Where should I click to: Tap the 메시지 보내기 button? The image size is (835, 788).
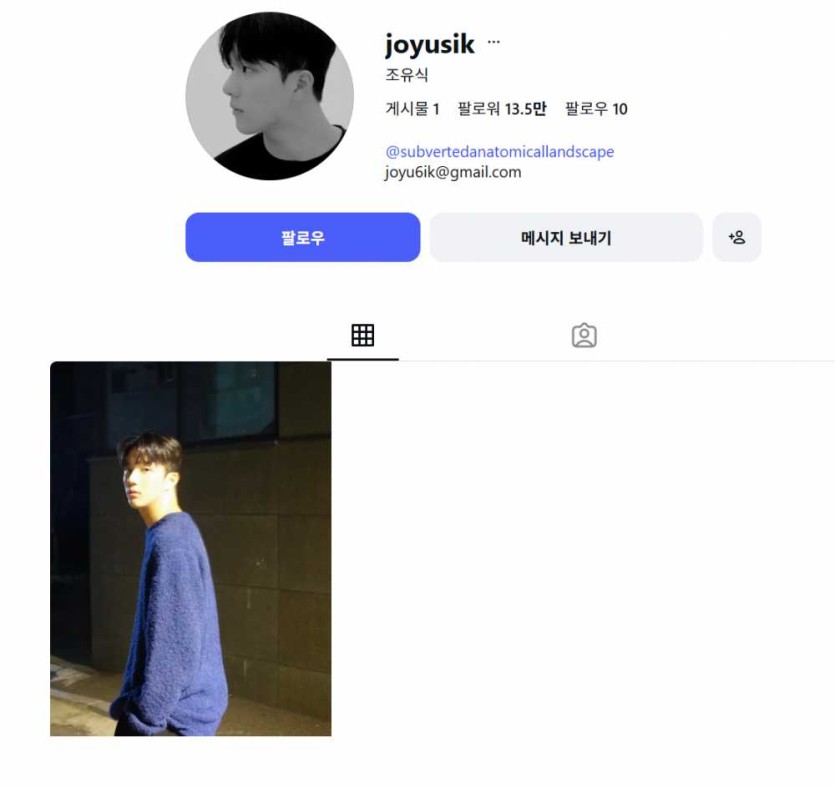566,238
